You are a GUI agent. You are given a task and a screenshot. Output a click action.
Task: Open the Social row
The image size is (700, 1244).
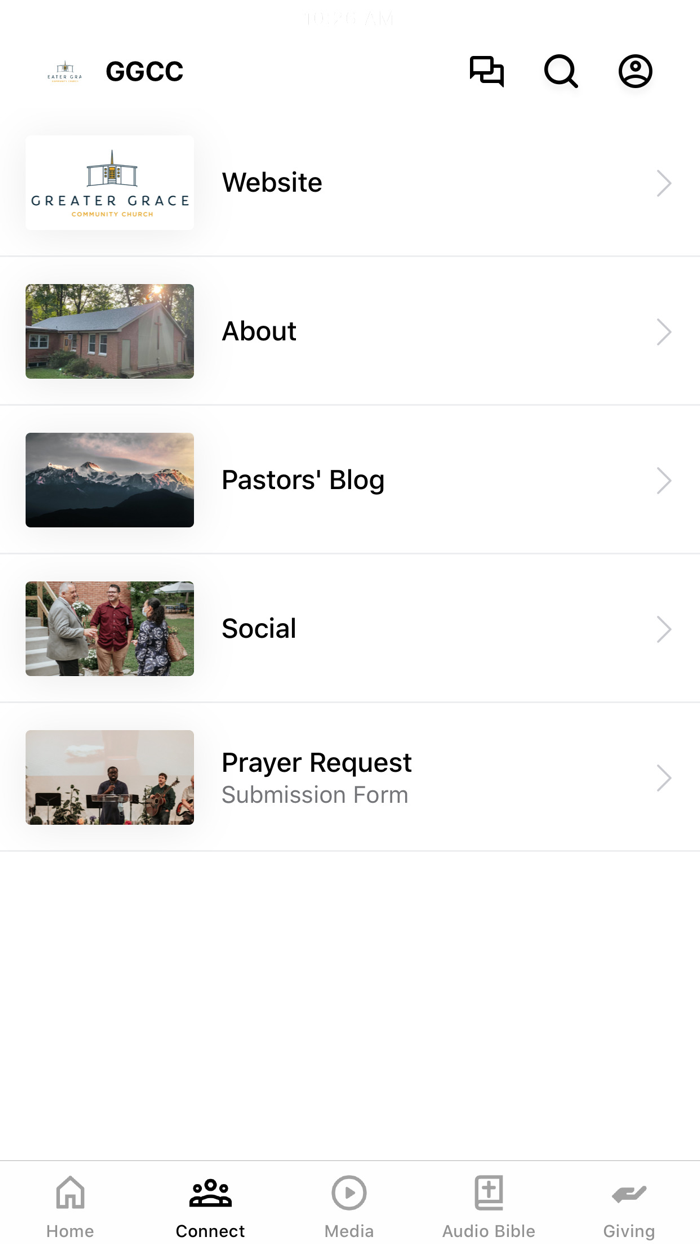click(x=350, y=629)
